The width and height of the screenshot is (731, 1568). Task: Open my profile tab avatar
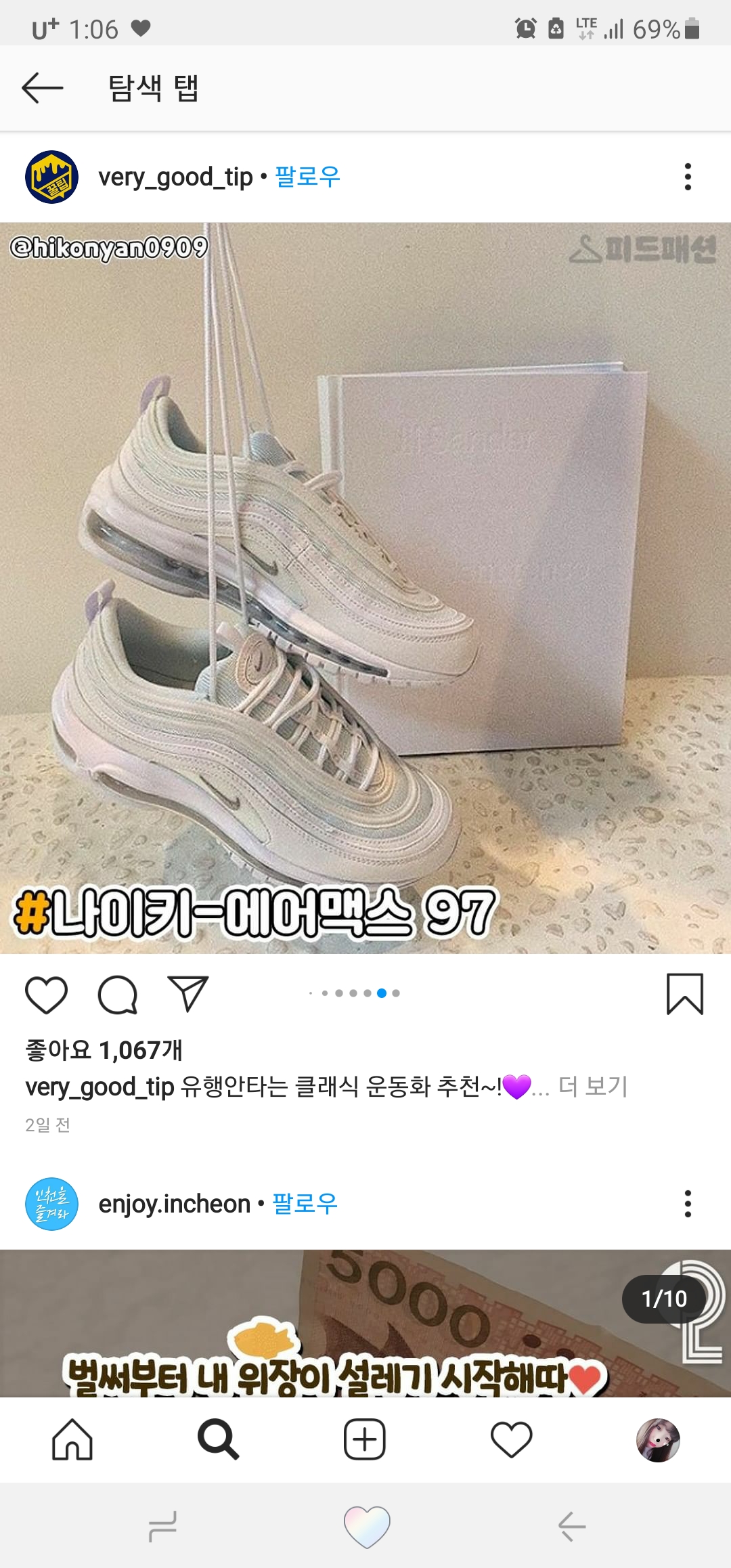[657, 1439]
